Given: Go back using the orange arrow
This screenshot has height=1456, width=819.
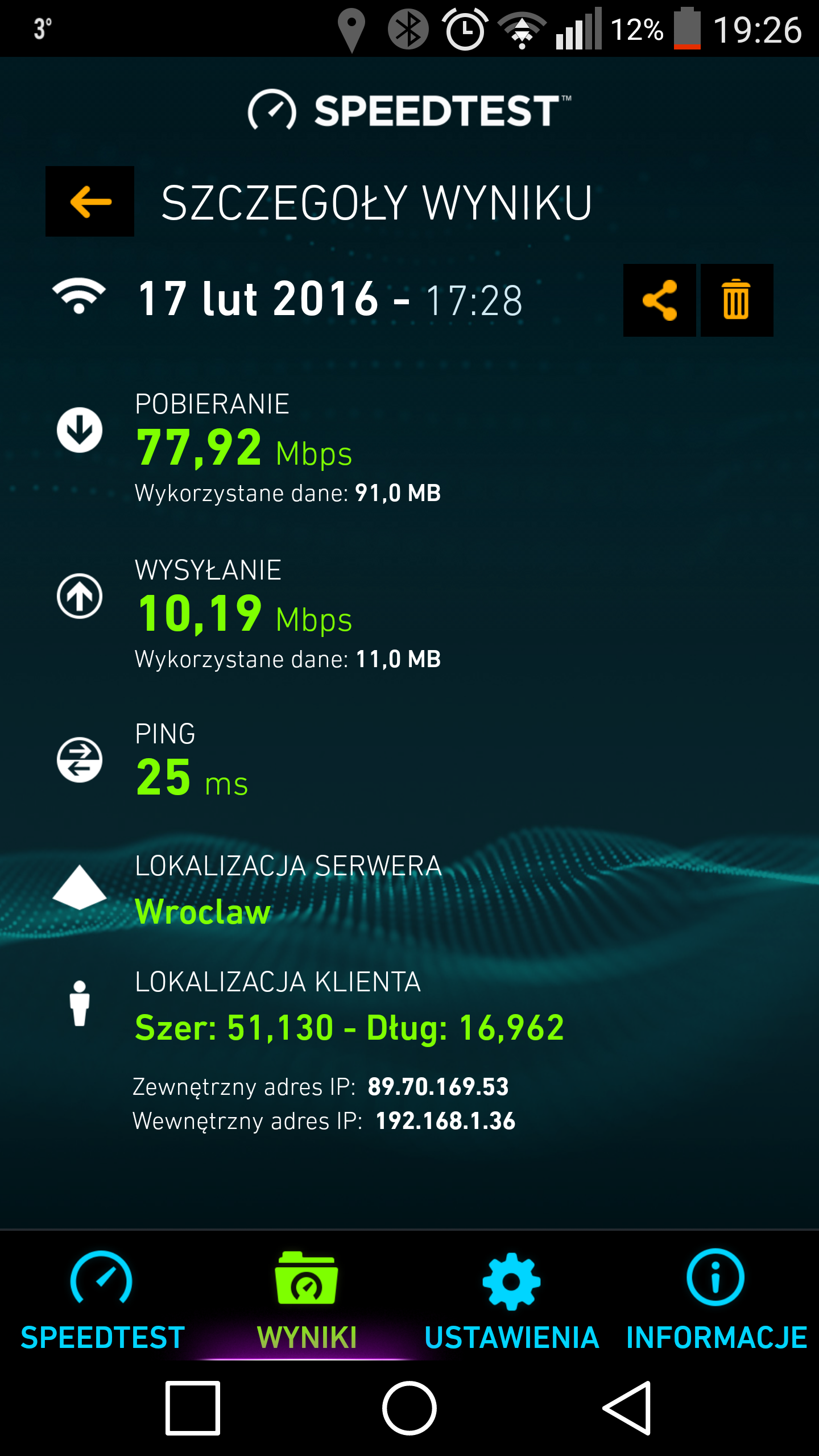Looking at the screenshot, I should [90, 201].
